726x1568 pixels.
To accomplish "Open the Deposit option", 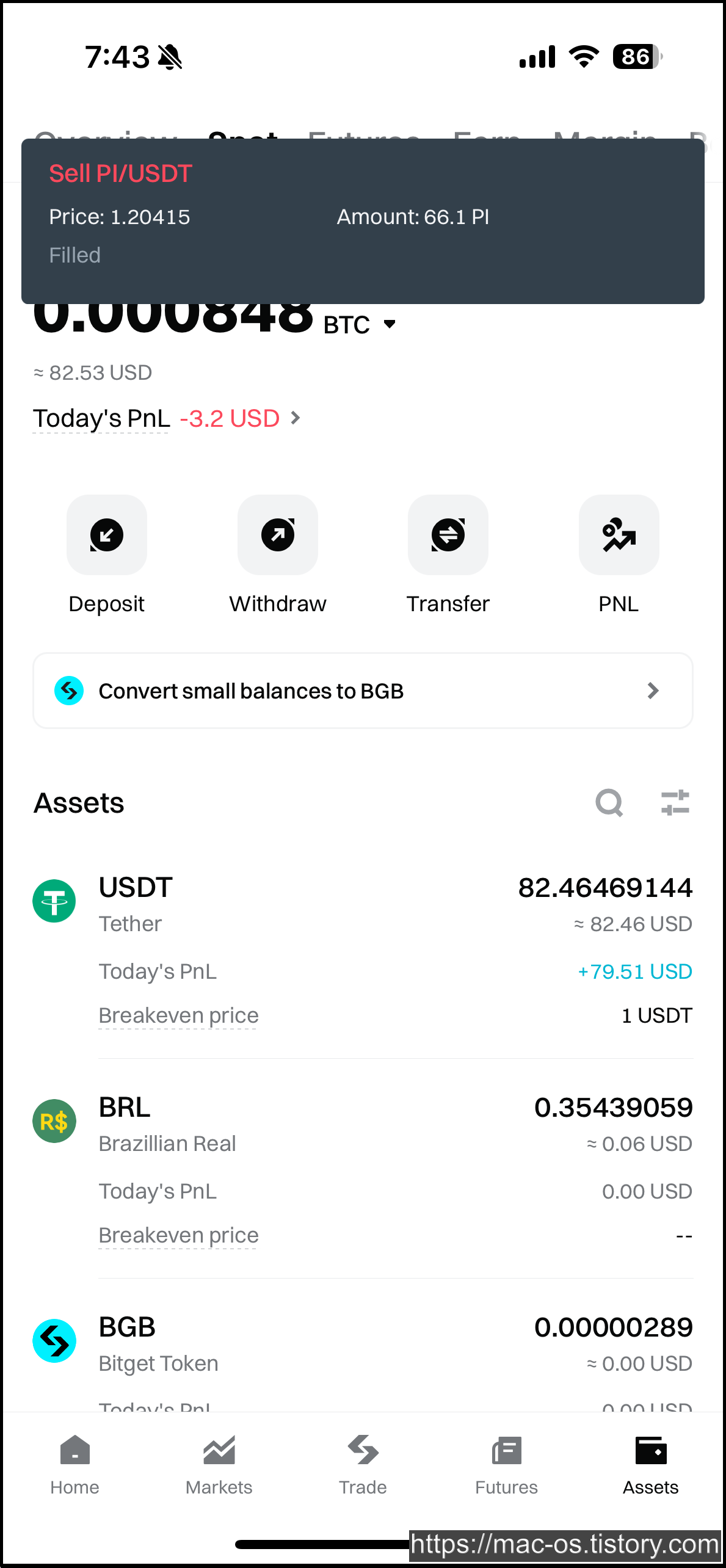I will click(x=107, y=554).
